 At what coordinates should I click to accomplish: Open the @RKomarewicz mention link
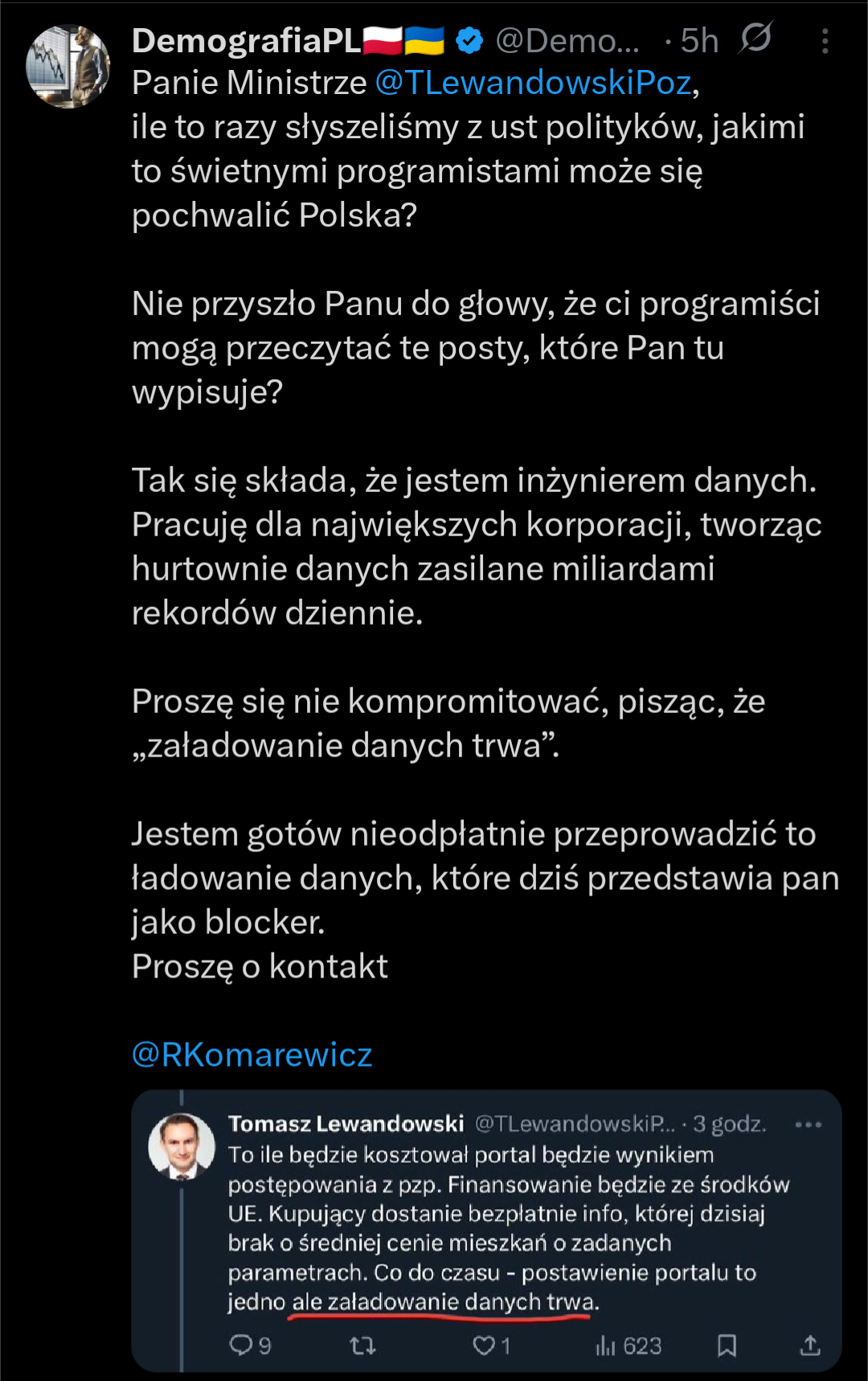252,1055
